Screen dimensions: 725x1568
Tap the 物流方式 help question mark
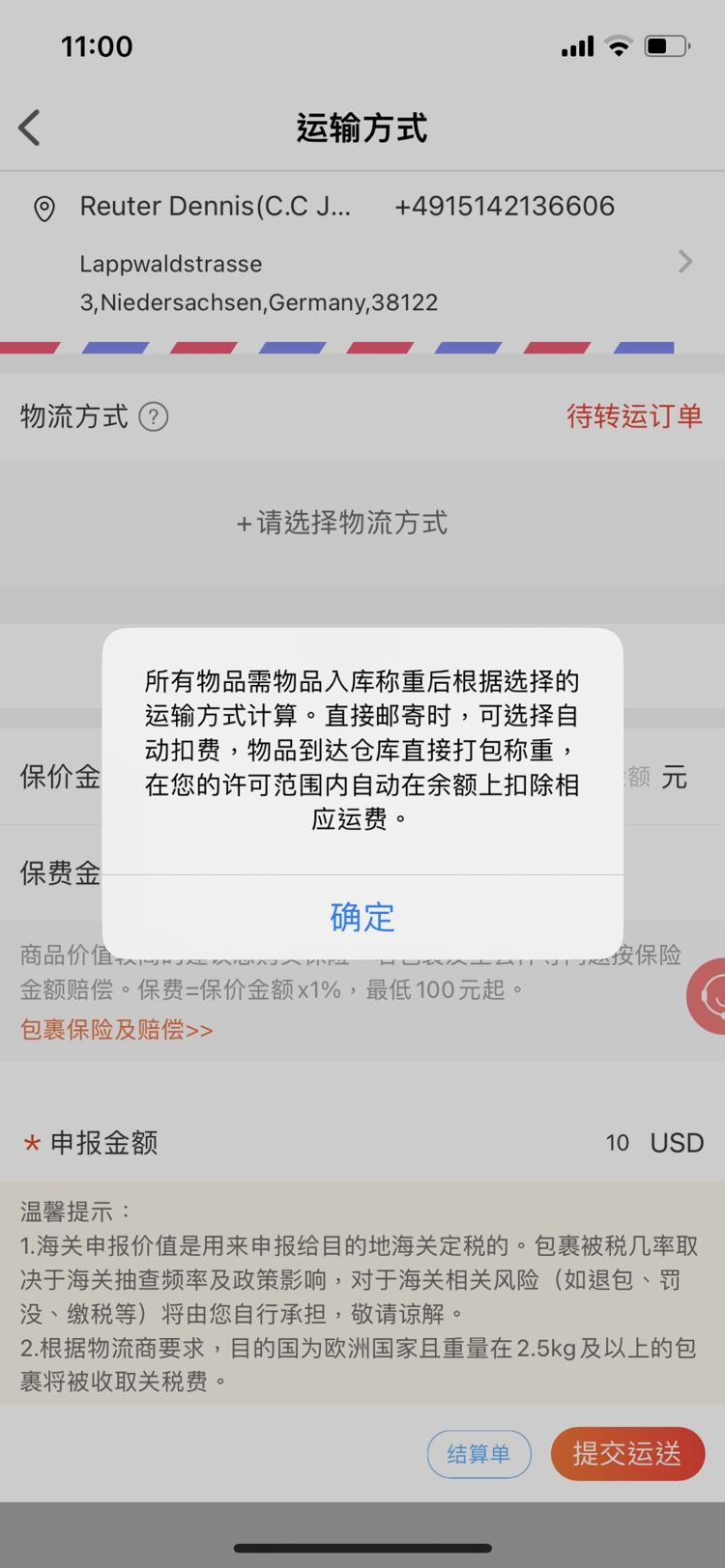(x=154, y=416)
